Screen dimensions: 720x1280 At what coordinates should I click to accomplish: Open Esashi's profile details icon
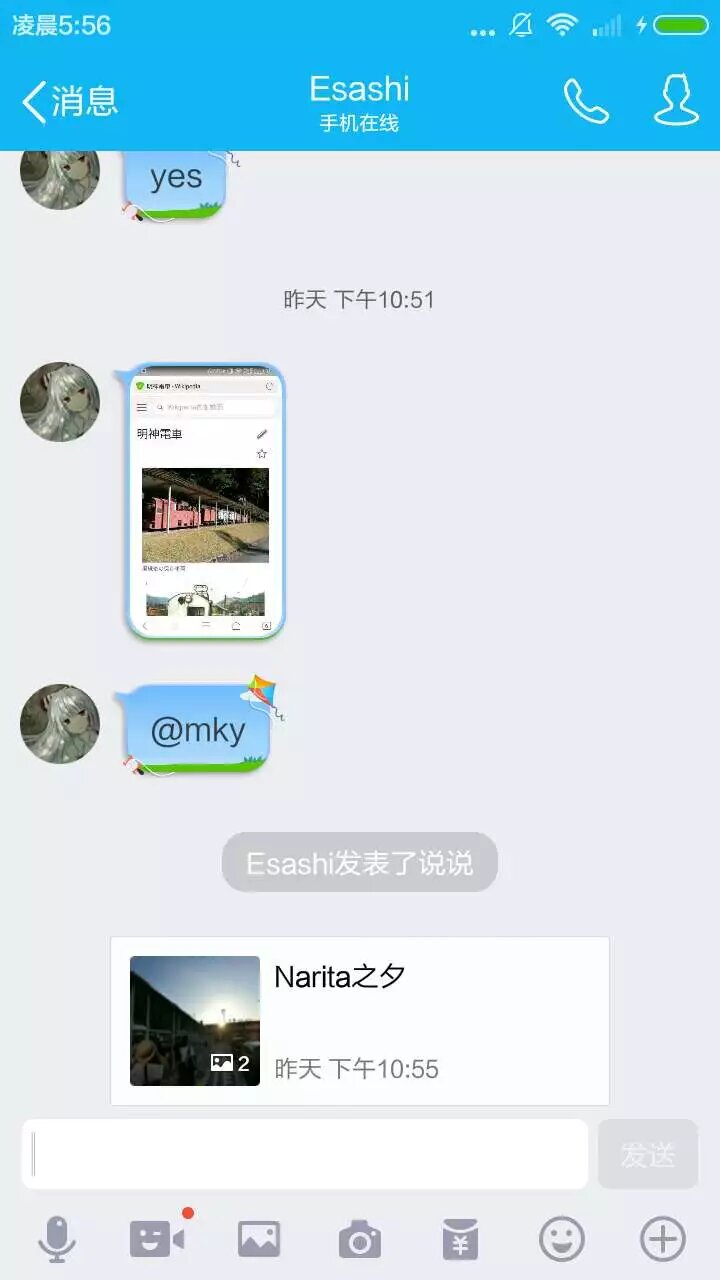click(x=676, y=101)
